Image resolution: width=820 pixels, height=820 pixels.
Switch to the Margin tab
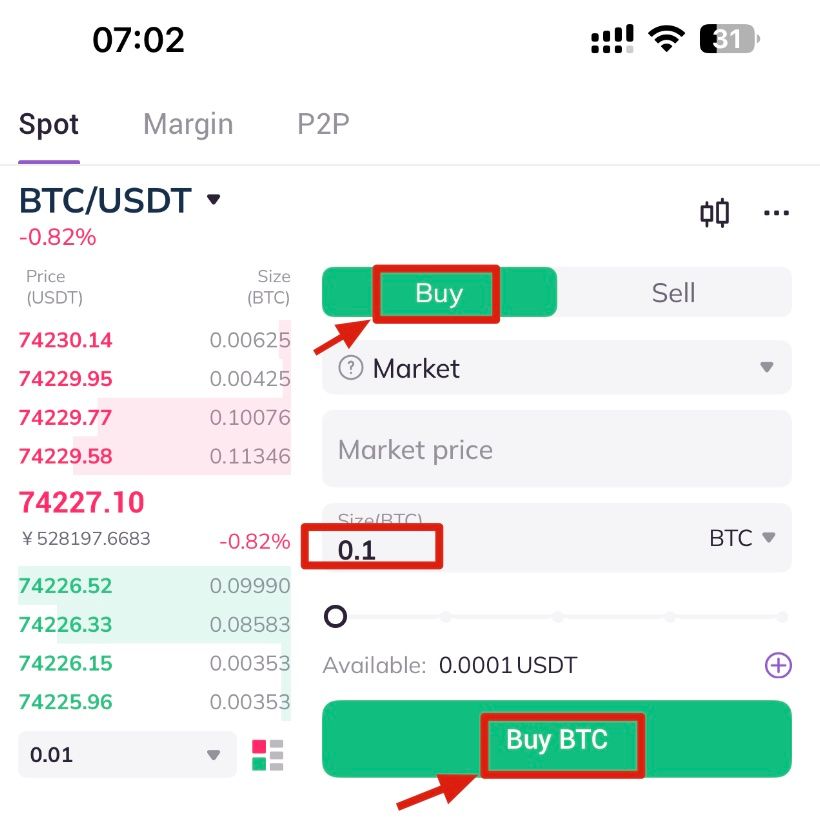(188, 124)
